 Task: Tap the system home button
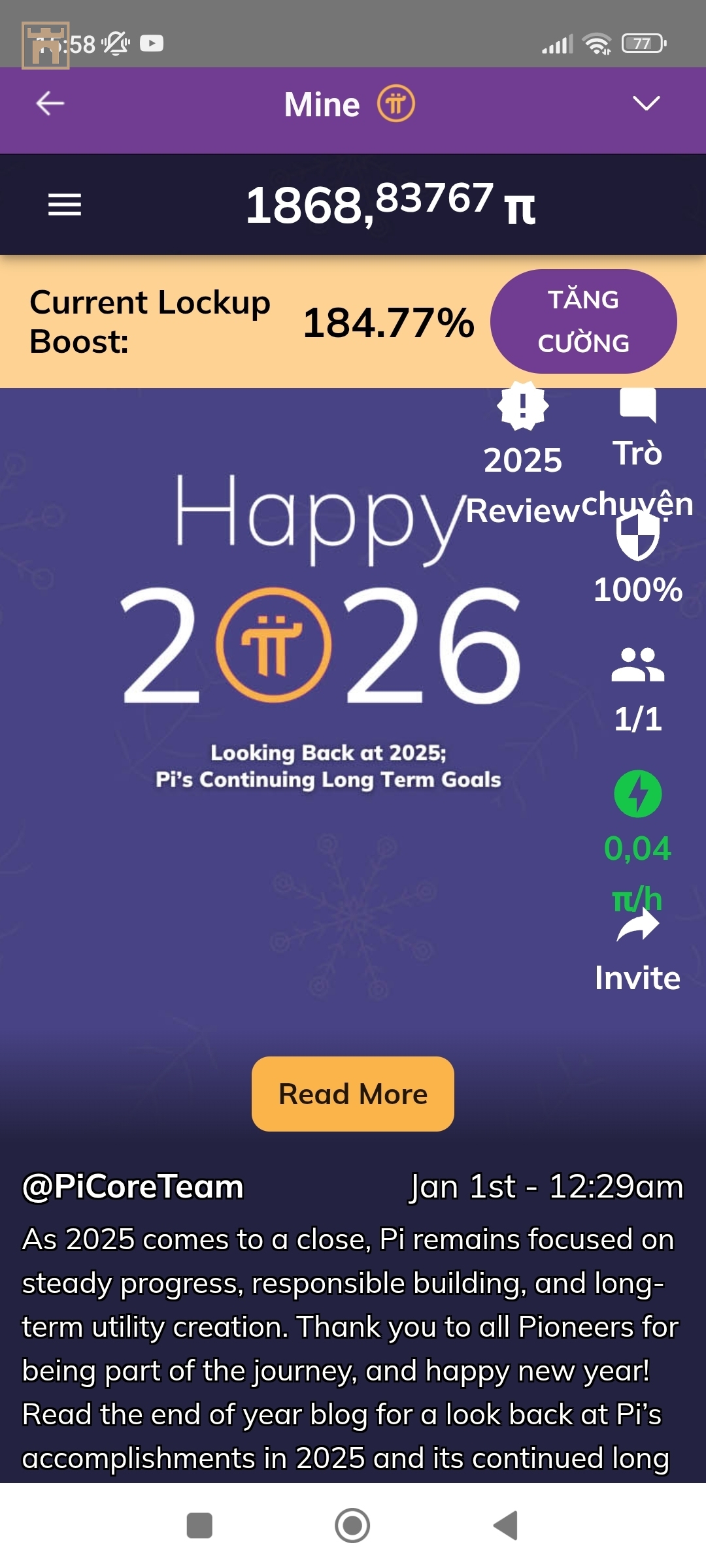click(352, 1526)
